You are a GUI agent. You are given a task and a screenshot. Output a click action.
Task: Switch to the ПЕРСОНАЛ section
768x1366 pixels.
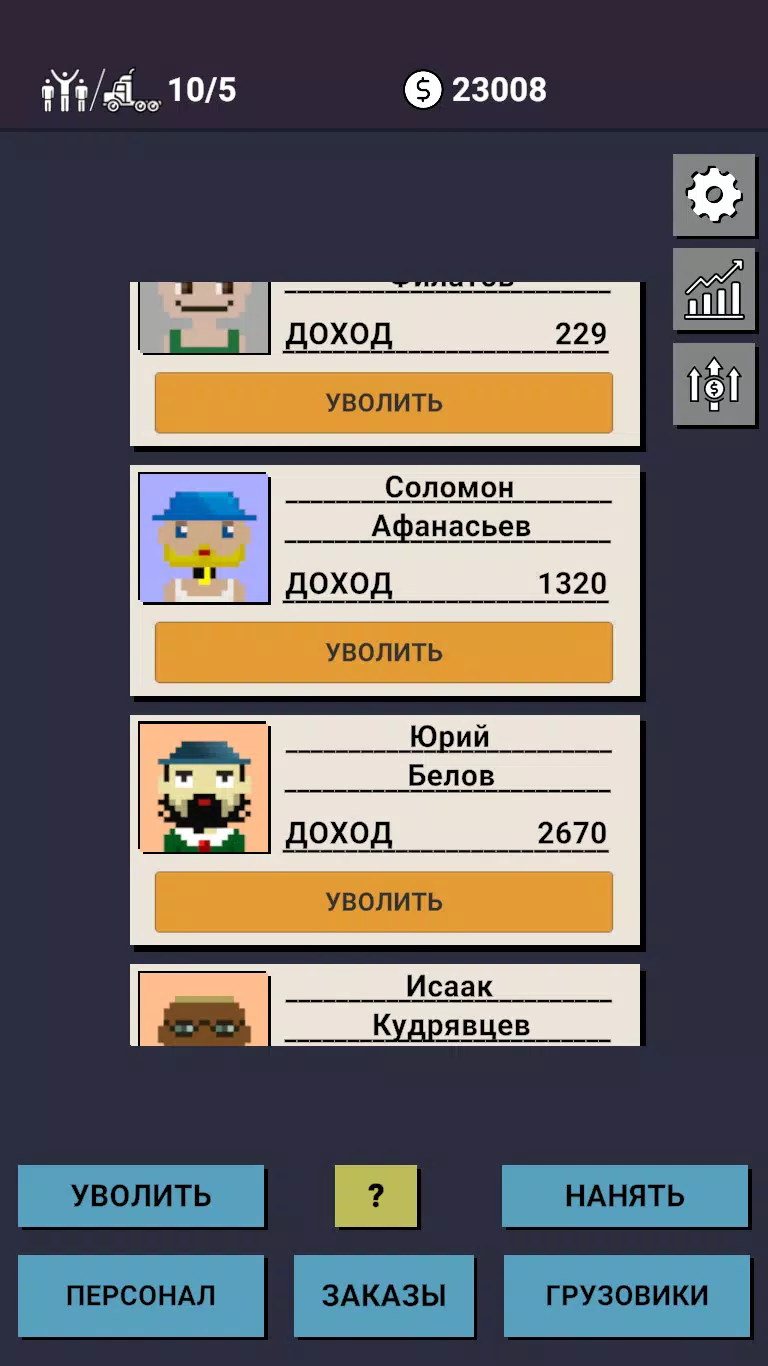point(141,1295)
